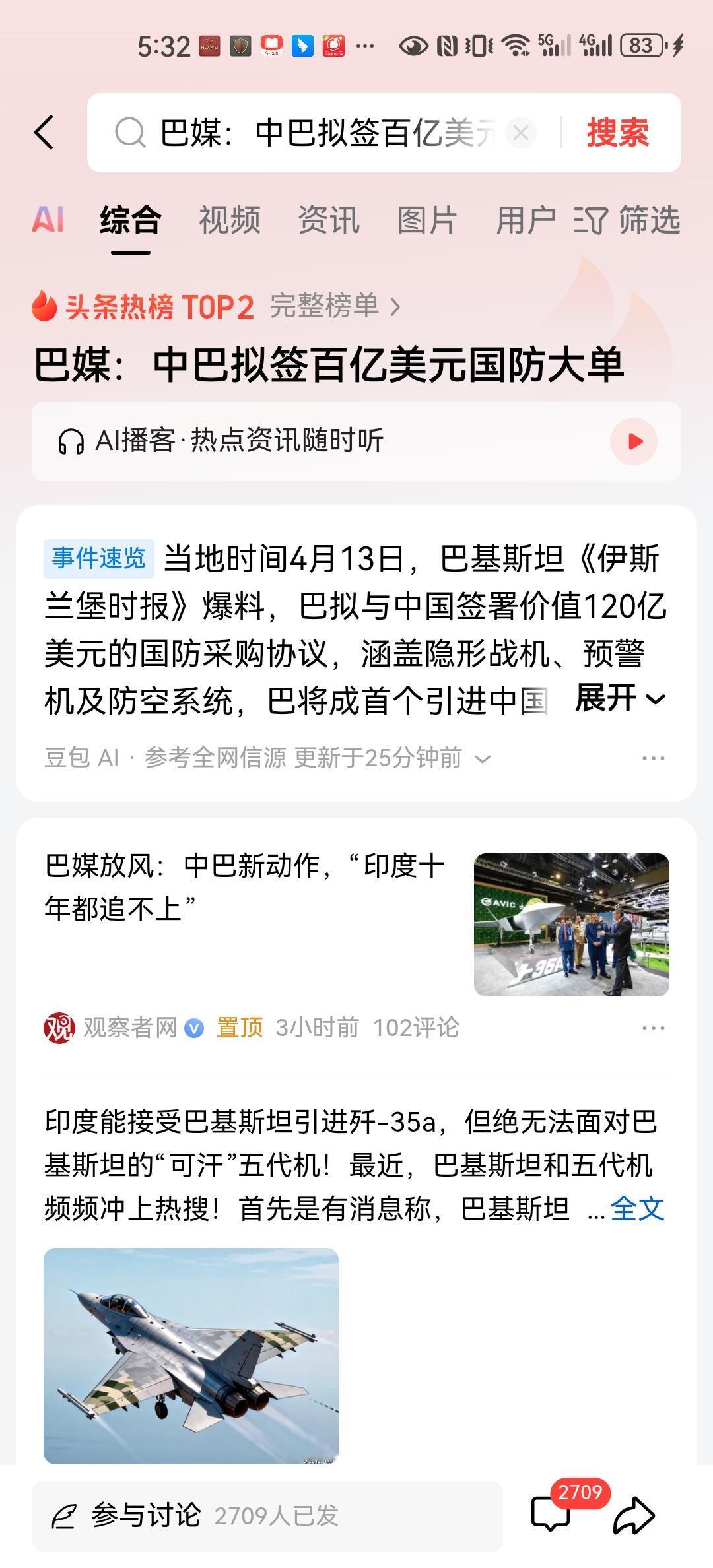Select the AI tab
The width and height of the screenshot is (713, 1568).
point(49,221)
